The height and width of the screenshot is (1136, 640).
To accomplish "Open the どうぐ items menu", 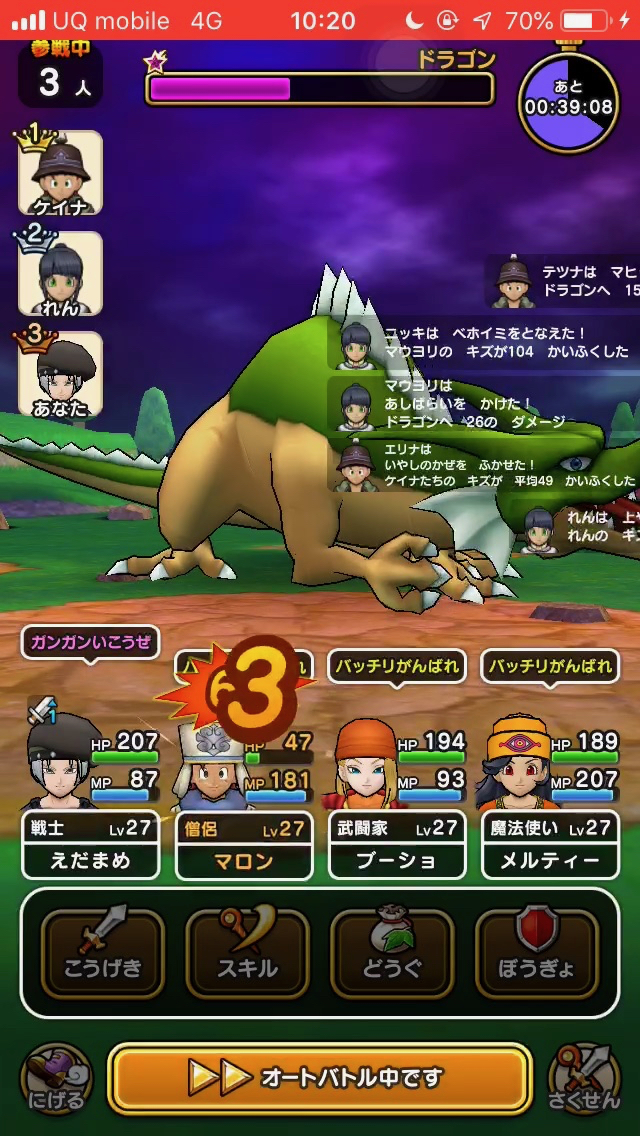I will tap(392, 953).
